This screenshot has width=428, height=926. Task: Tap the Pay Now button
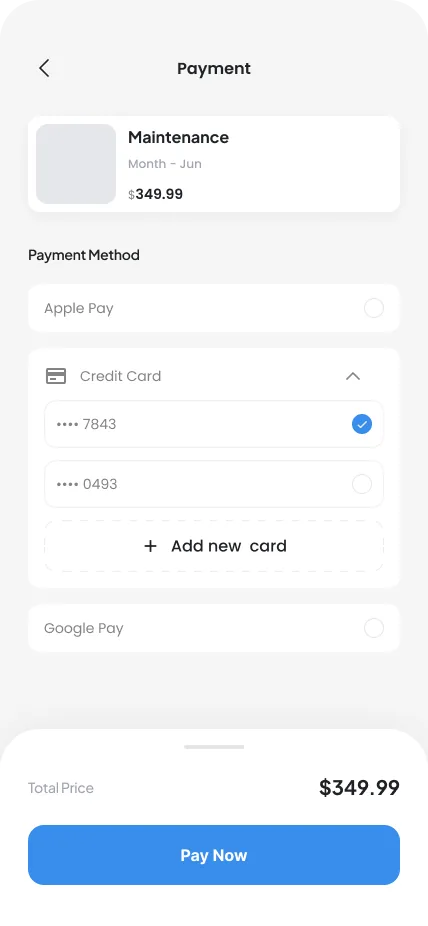(x=214, y=855)
